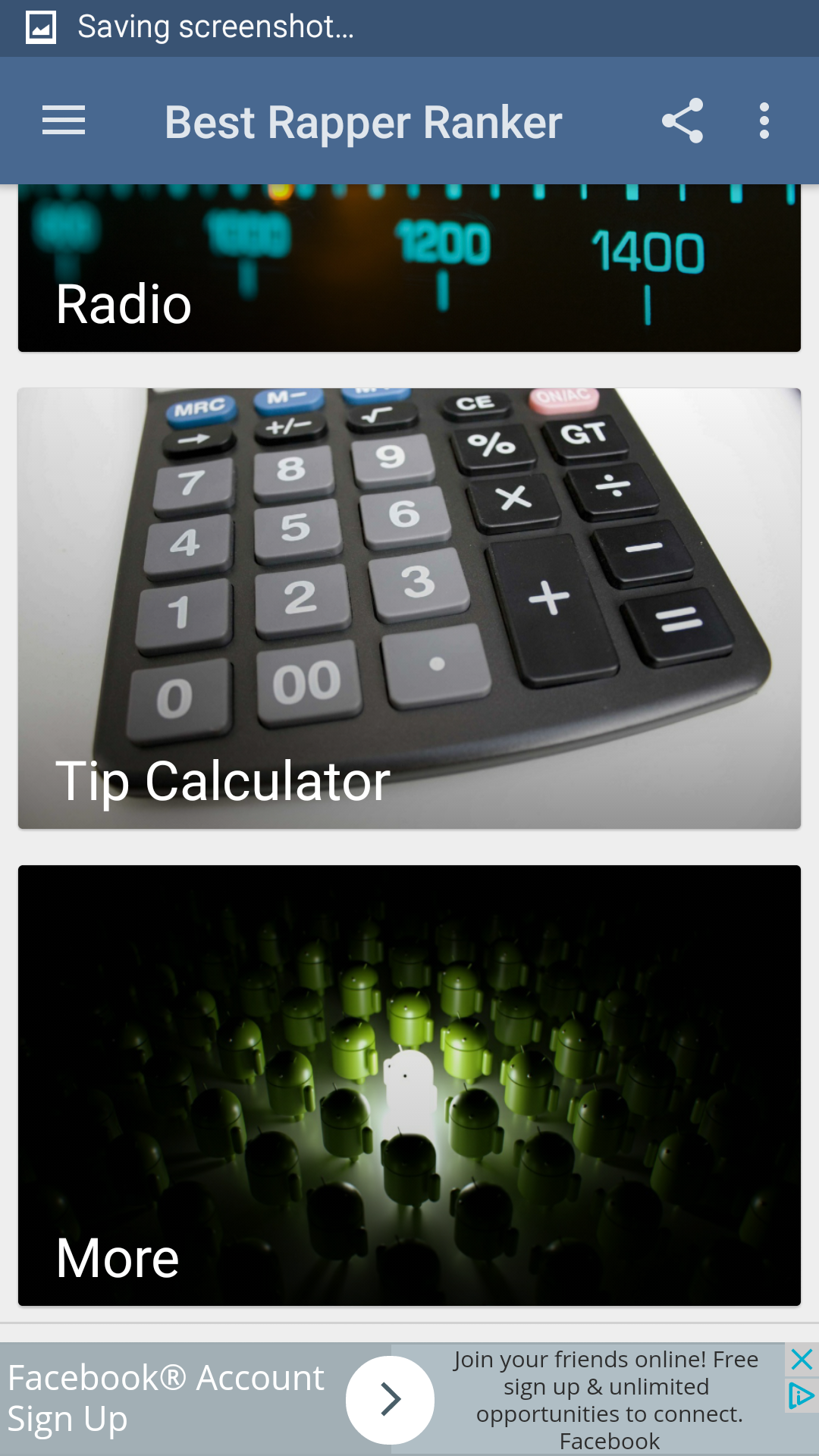Screen dimensions: 819x1456
Task: Follow the Facebook Account Sign Up link
Action: tap(167, 1398)
